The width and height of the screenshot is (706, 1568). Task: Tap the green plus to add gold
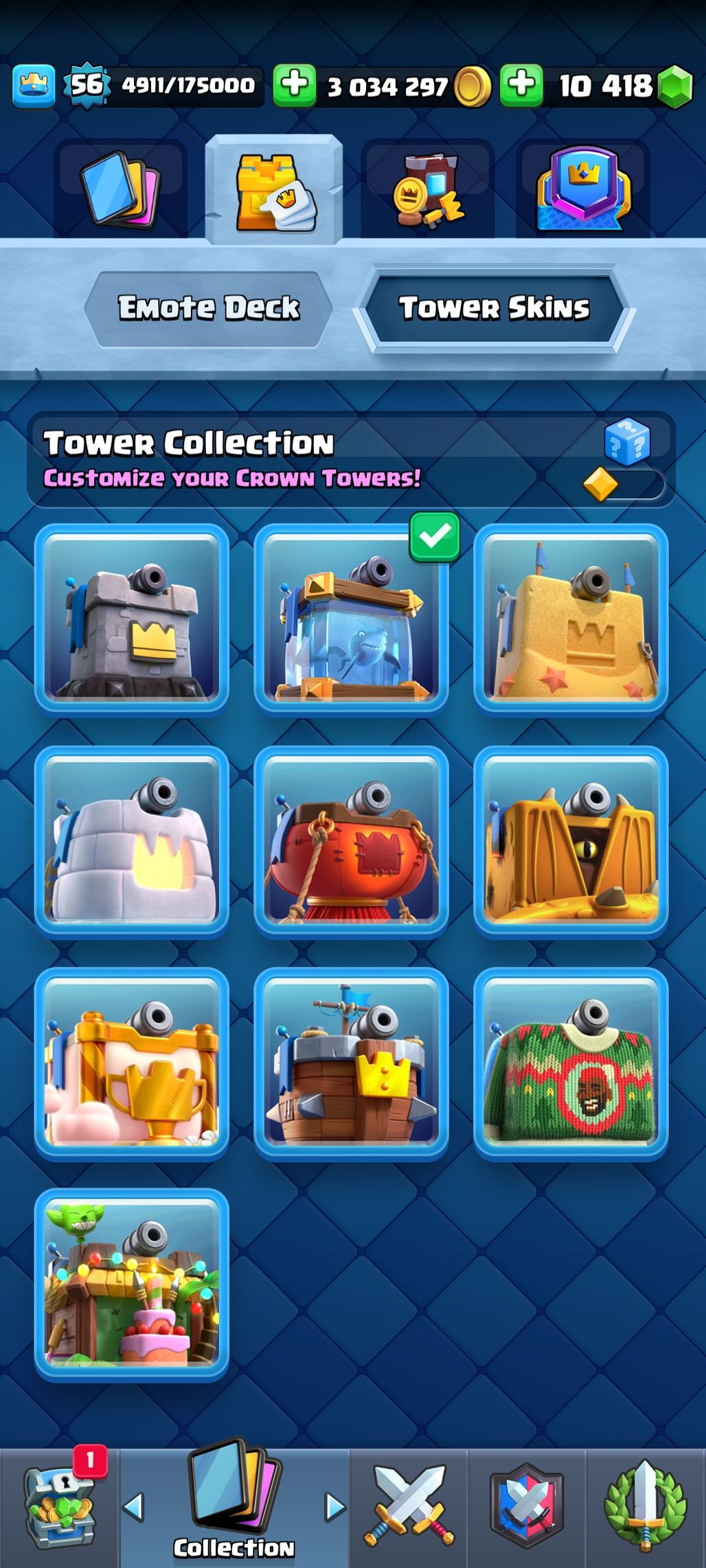(294, 85)
